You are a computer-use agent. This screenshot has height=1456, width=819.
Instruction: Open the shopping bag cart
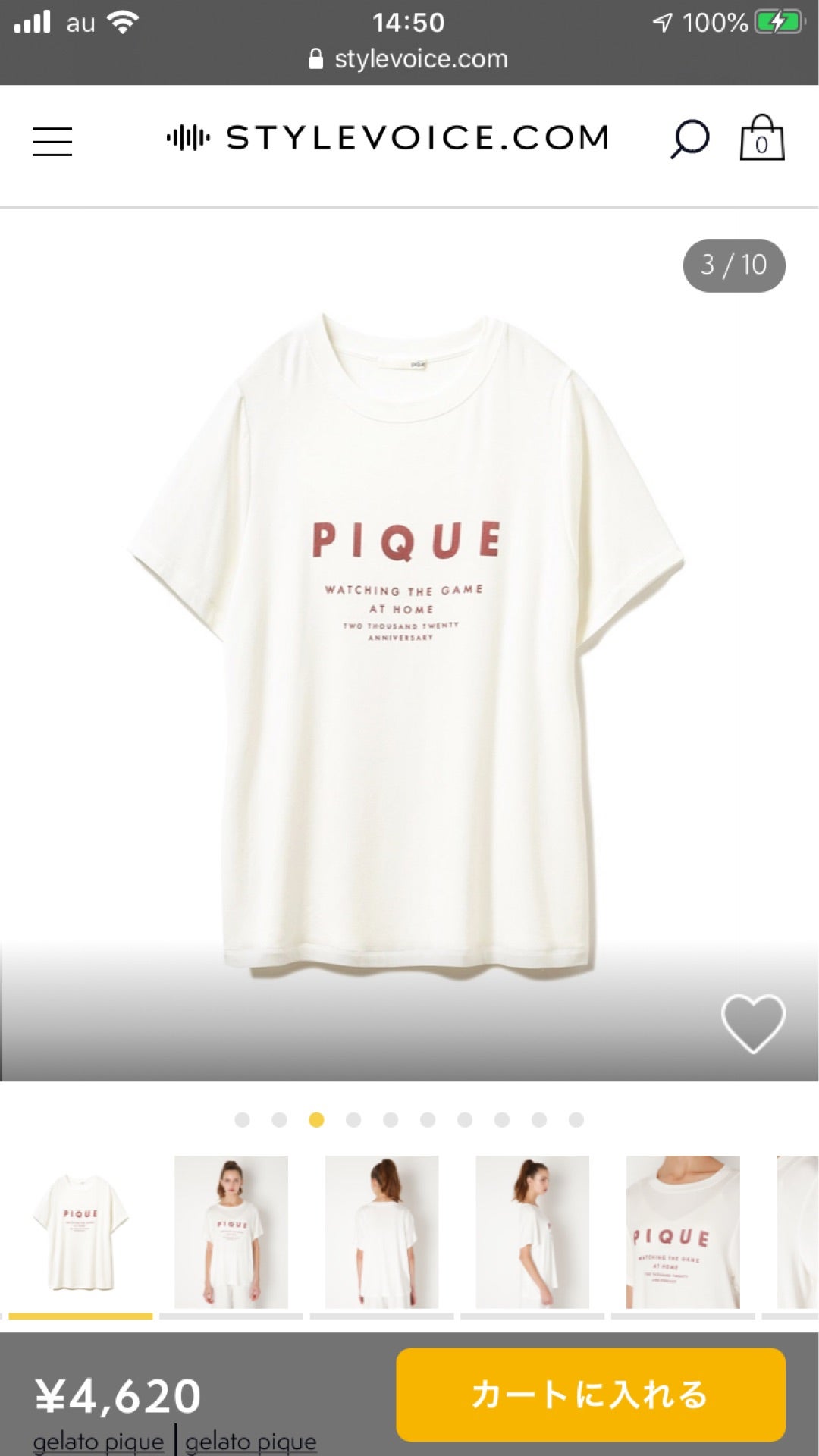tap(762, 138)
